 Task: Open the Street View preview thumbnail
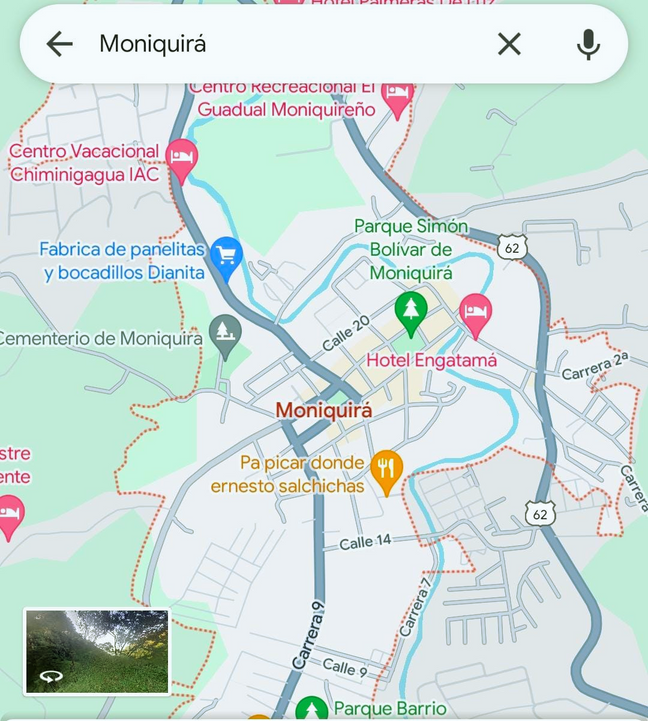97,652
